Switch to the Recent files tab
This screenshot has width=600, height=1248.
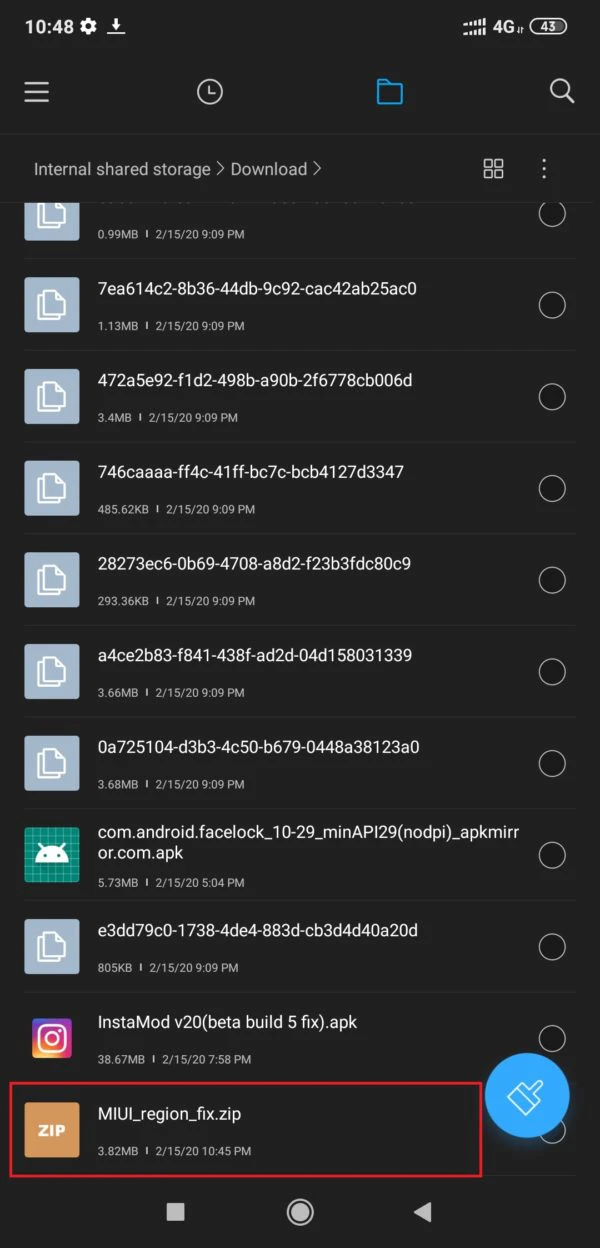pyautogui.click(x=209, y=92)
